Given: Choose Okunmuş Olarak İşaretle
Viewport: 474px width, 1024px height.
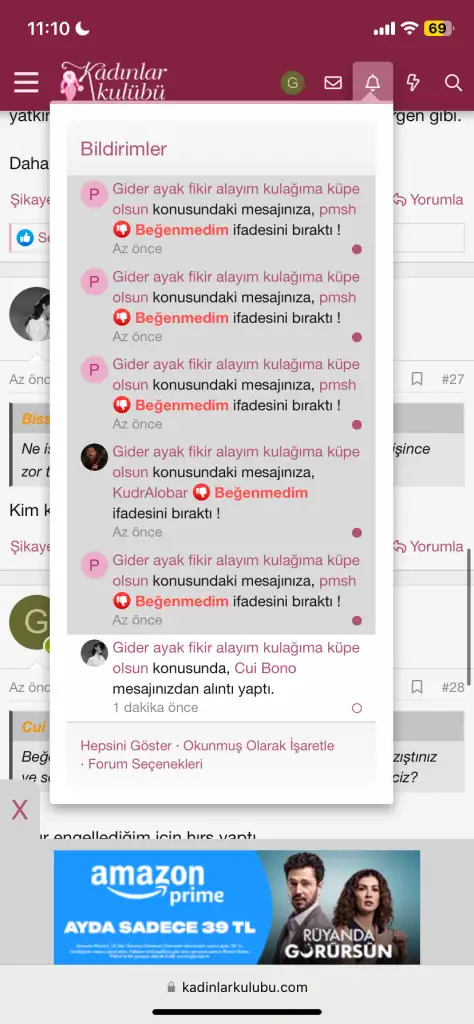Looking at the screenshot, I should tap(259, 745).
